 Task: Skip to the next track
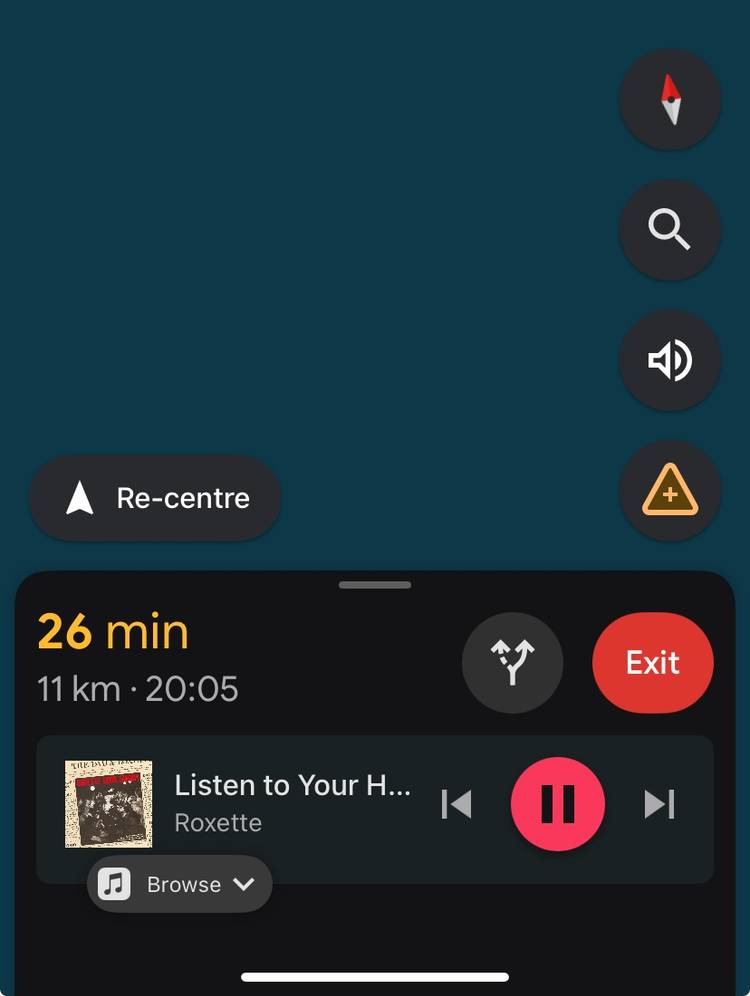pos(660,804)
